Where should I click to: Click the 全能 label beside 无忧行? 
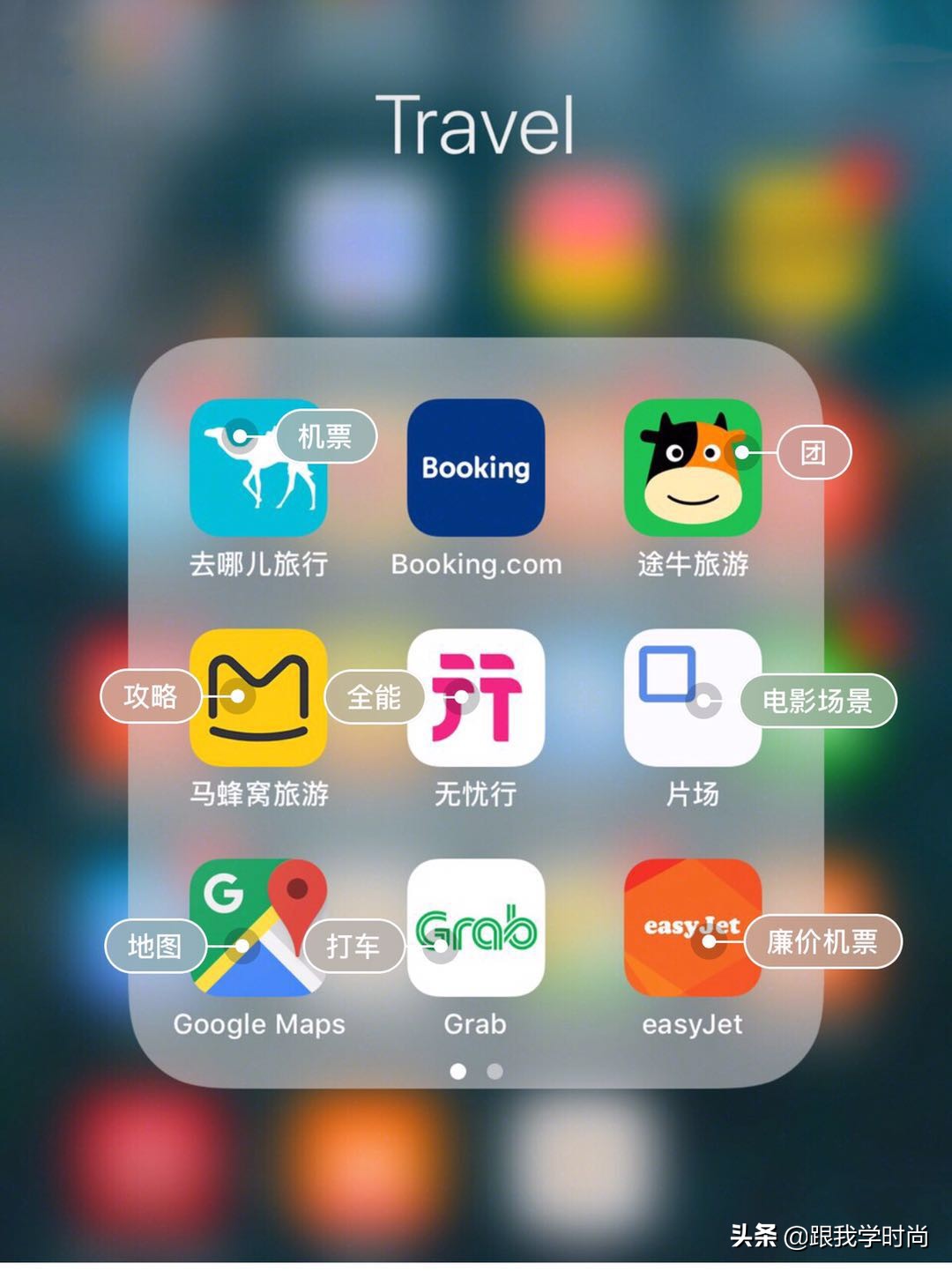tap(374, 697)
